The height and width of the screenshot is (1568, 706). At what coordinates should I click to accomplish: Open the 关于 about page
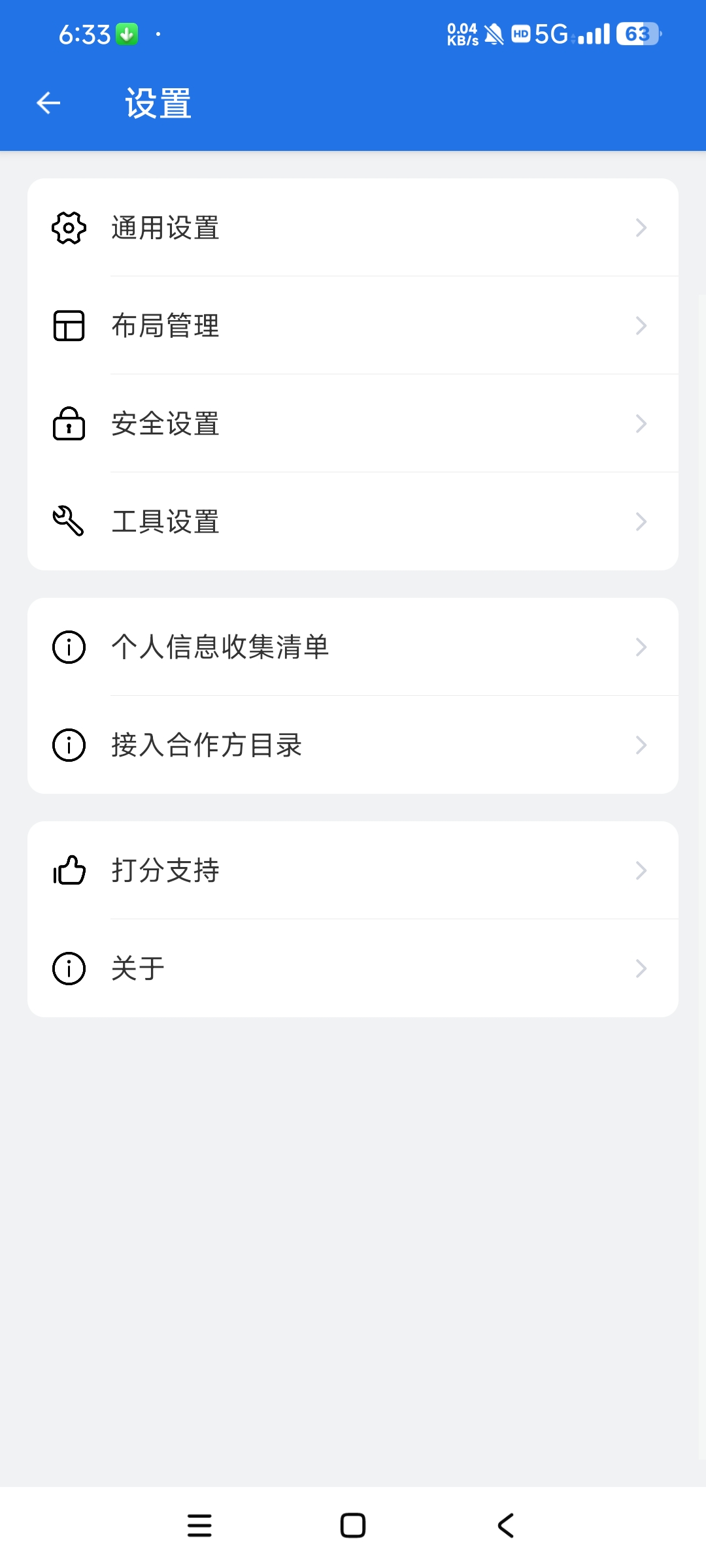[353, 968]
